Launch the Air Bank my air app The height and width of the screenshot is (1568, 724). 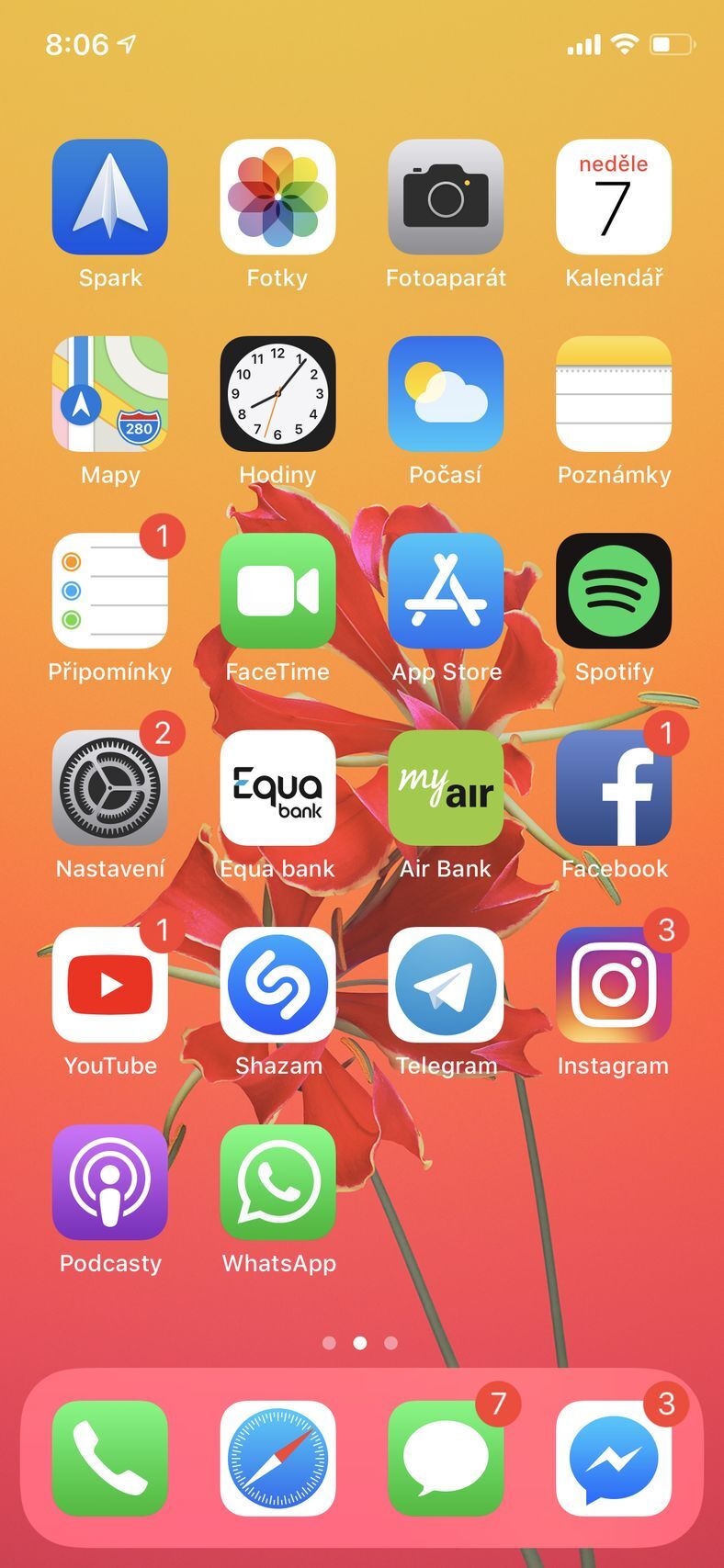click(x=447, y=789)
